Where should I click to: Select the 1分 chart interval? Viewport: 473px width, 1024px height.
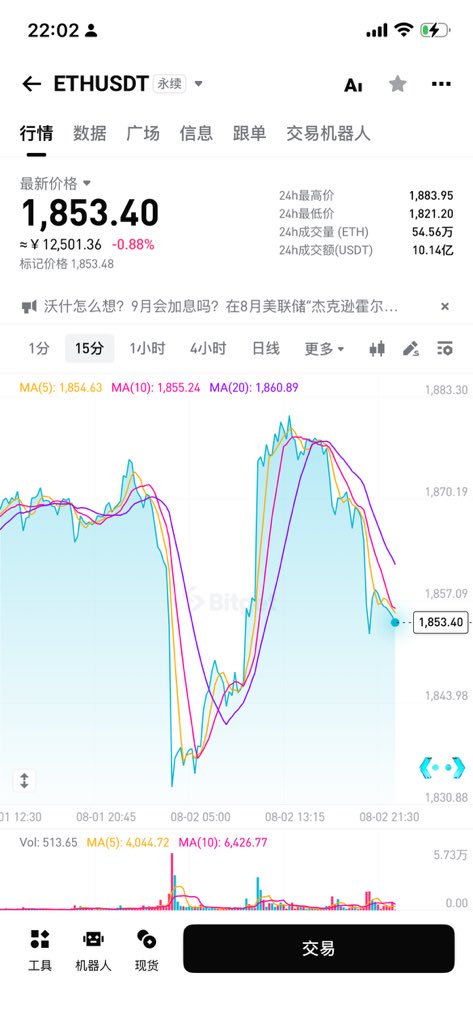39,349
